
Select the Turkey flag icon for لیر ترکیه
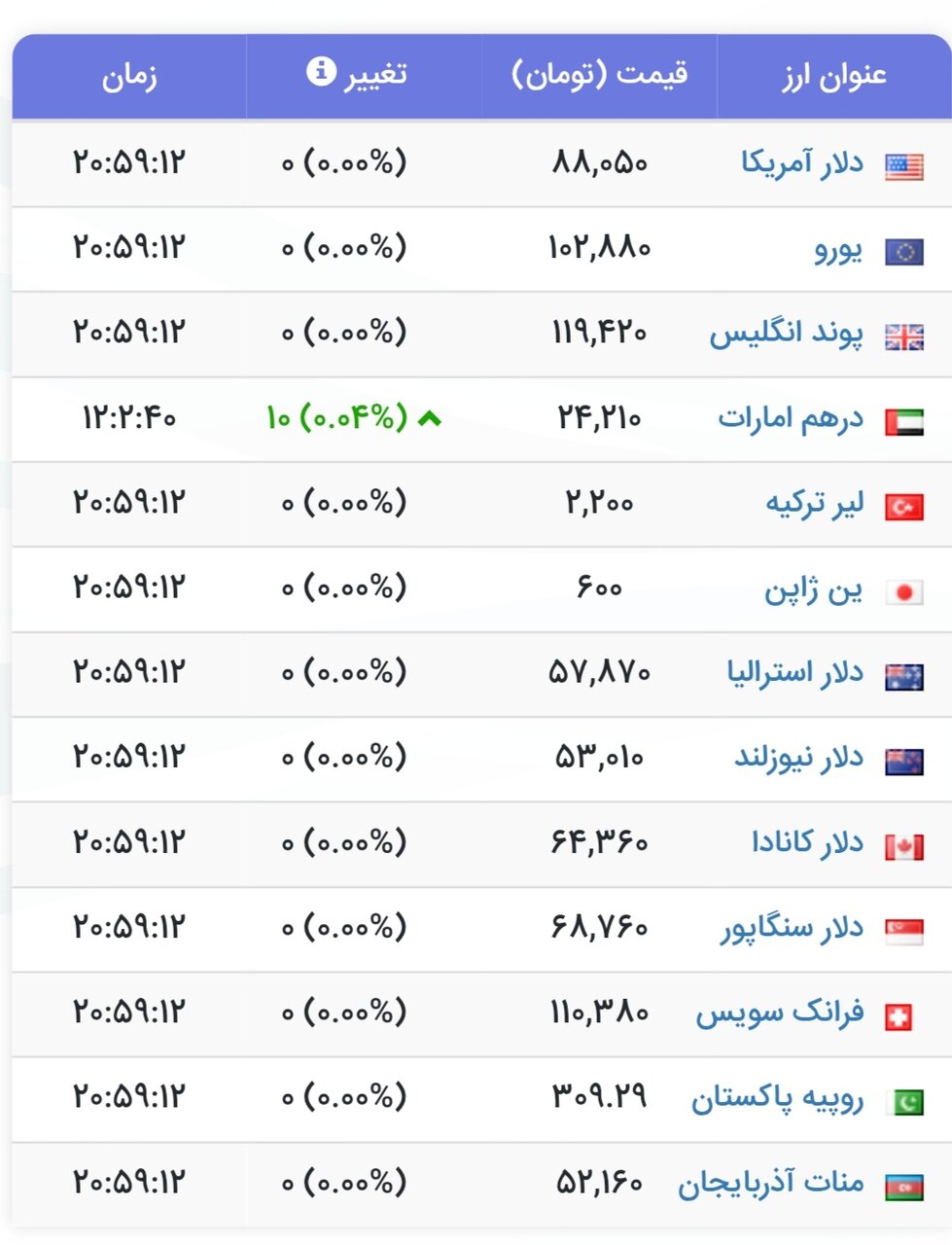(x=903, y=504)
